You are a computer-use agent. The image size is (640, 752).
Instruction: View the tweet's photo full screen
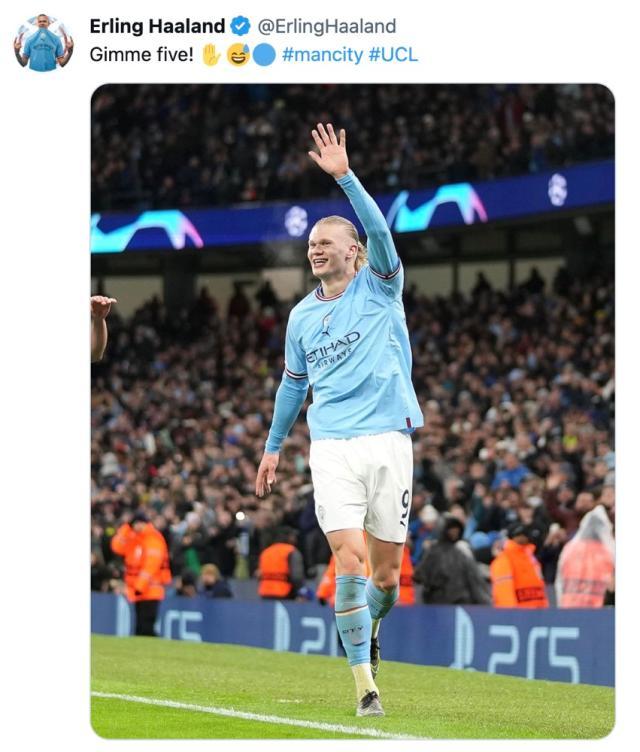(x=352, y=410)
